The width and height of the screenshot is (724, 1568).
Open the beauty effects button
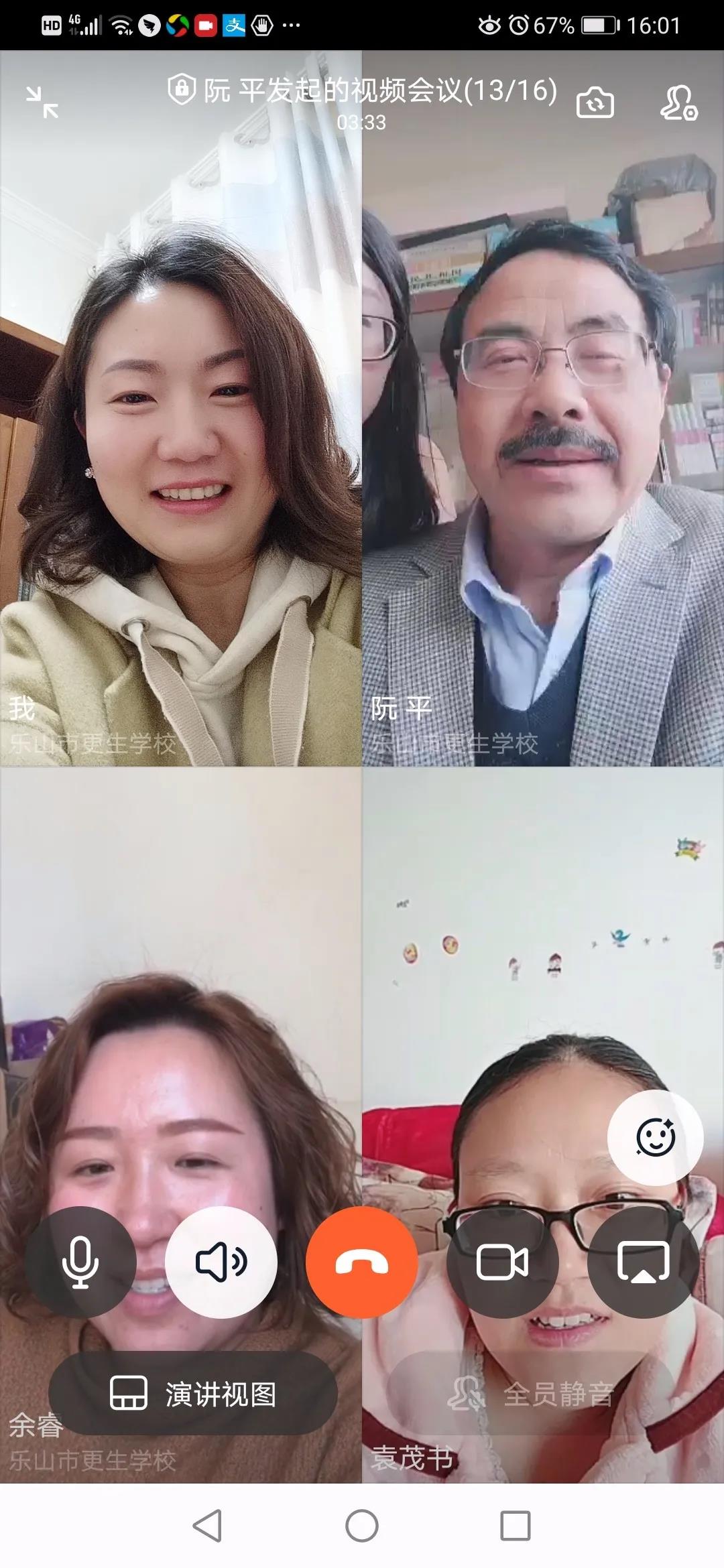655,1138
